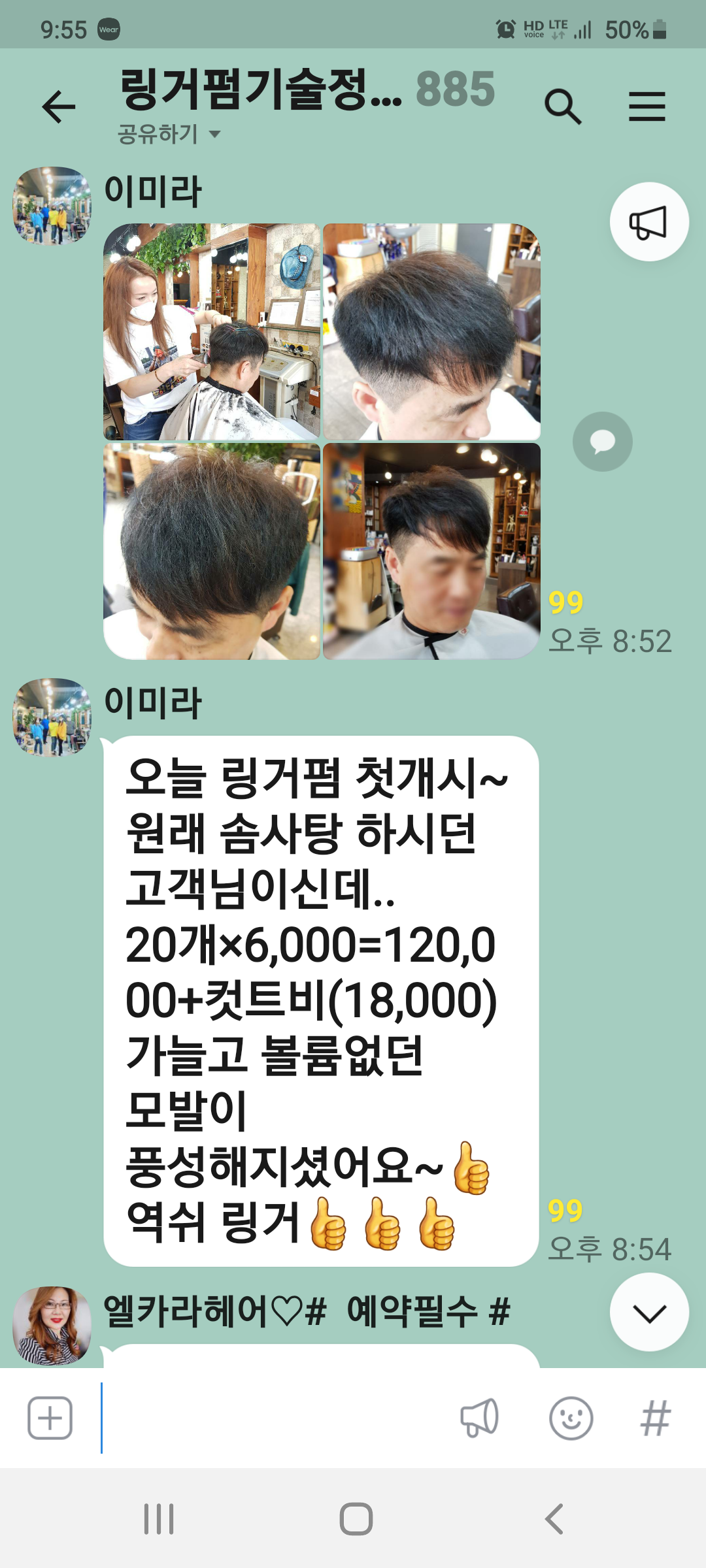Tap the megaphone icon in input bar
706x1568 pixels.
(x=480, y=1418)
